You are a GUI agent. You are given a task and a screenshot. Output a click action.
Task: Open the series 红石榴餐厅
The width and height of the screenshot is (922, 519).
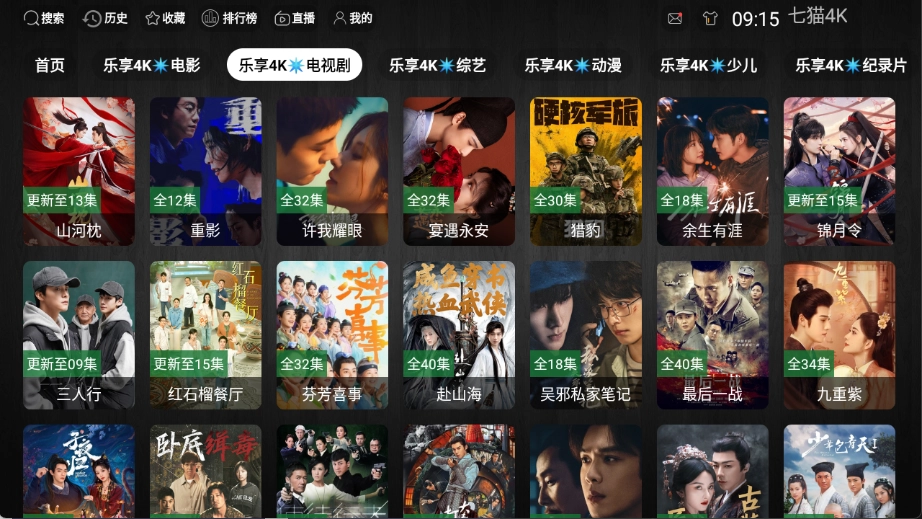tap(205, 335)
